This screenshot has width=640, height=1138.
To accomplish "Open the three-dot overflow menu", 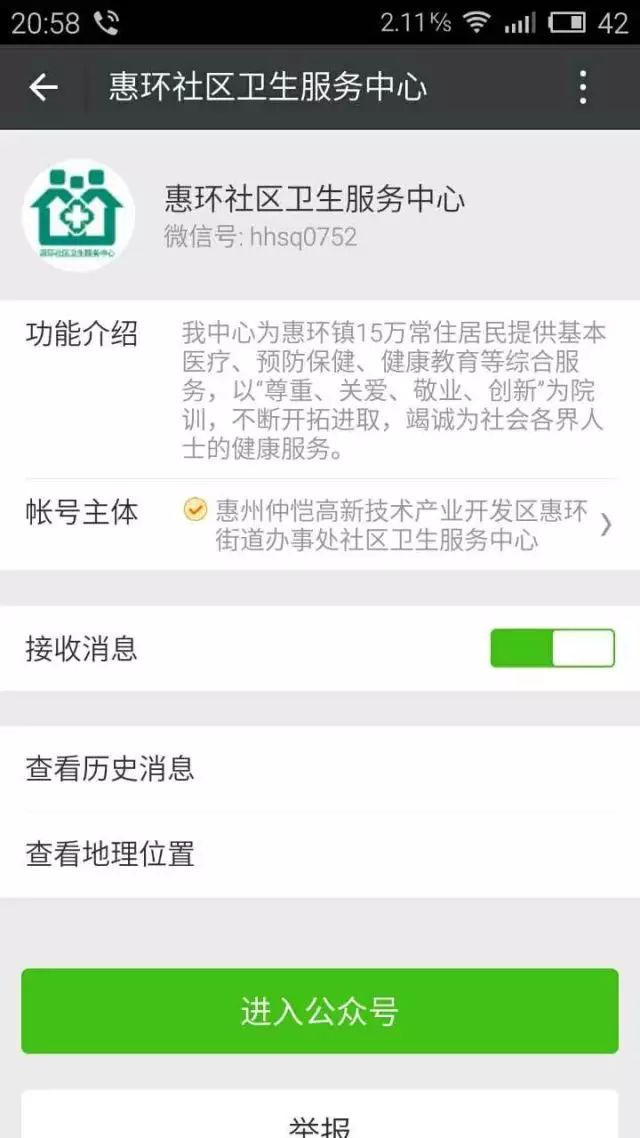I will (583, 88).
